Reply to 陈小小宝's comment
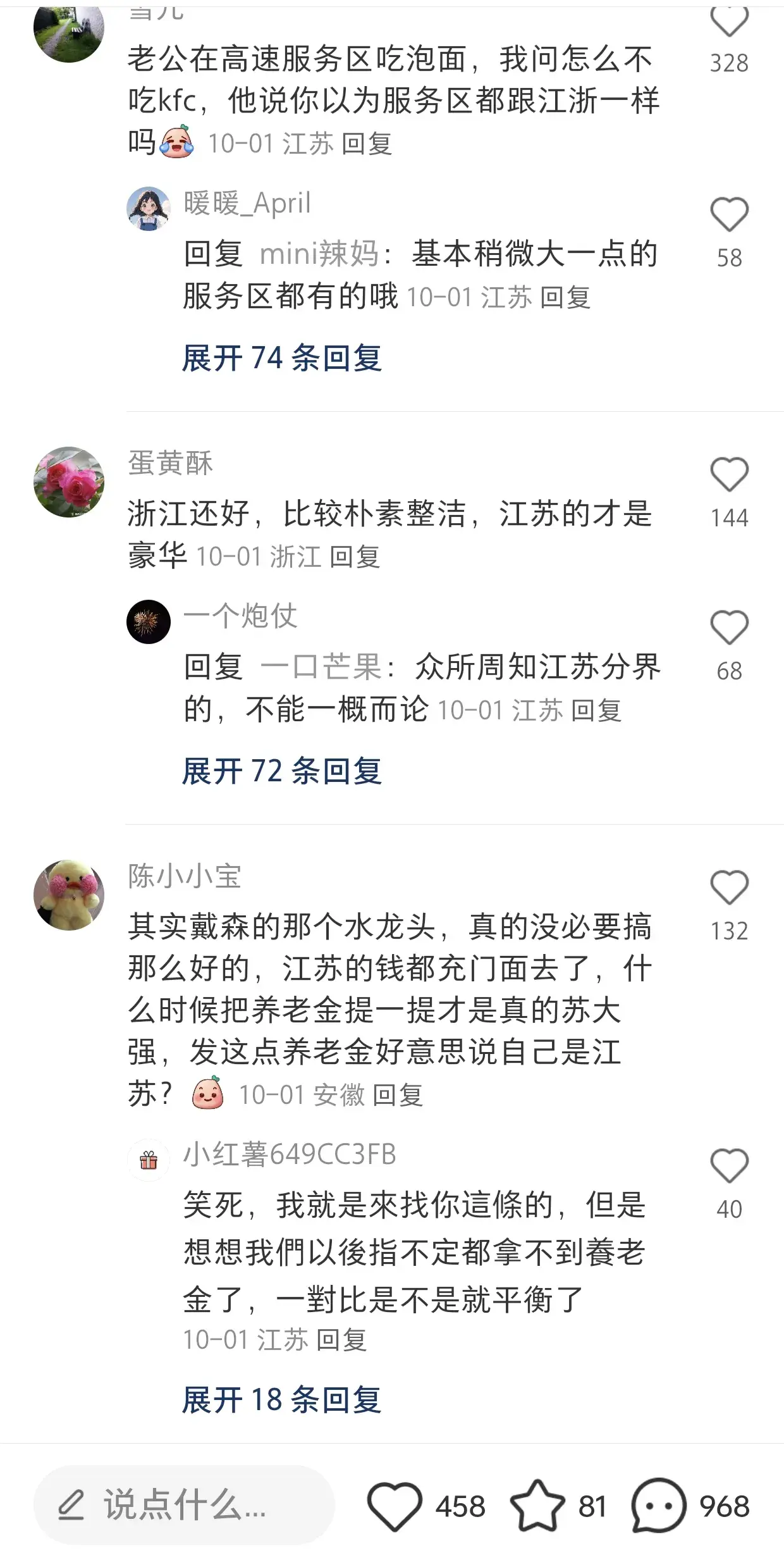 pos(398,1095)
